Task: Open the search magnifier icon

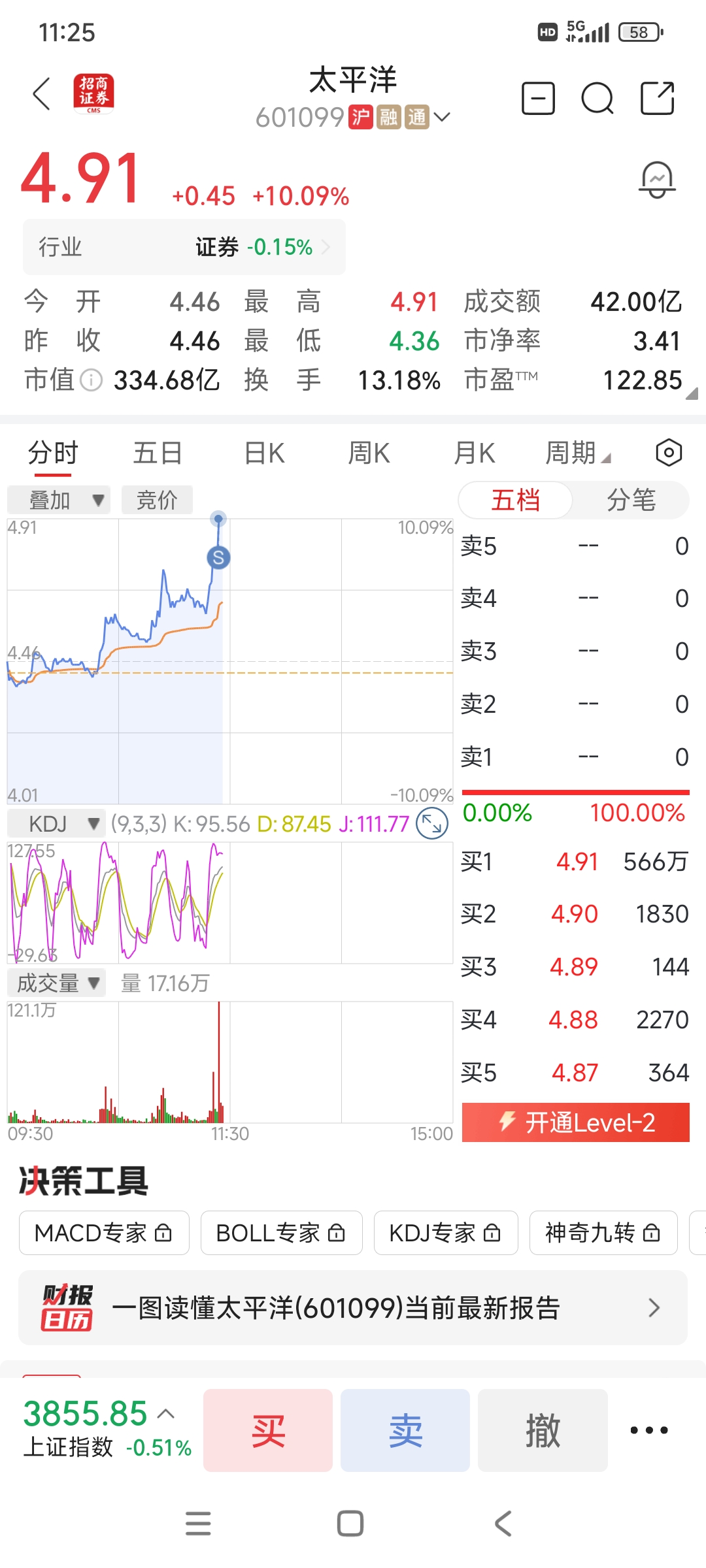Action: click(597, 99)
